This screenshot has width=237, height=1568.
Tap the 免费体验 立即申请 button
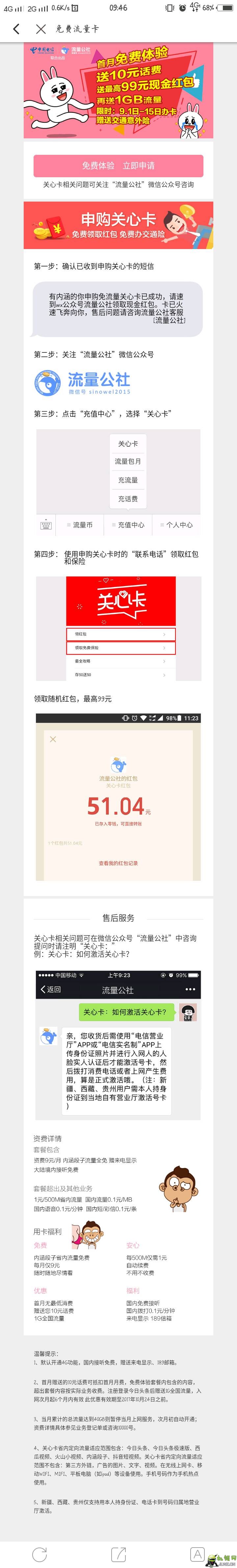pos(118,166)
